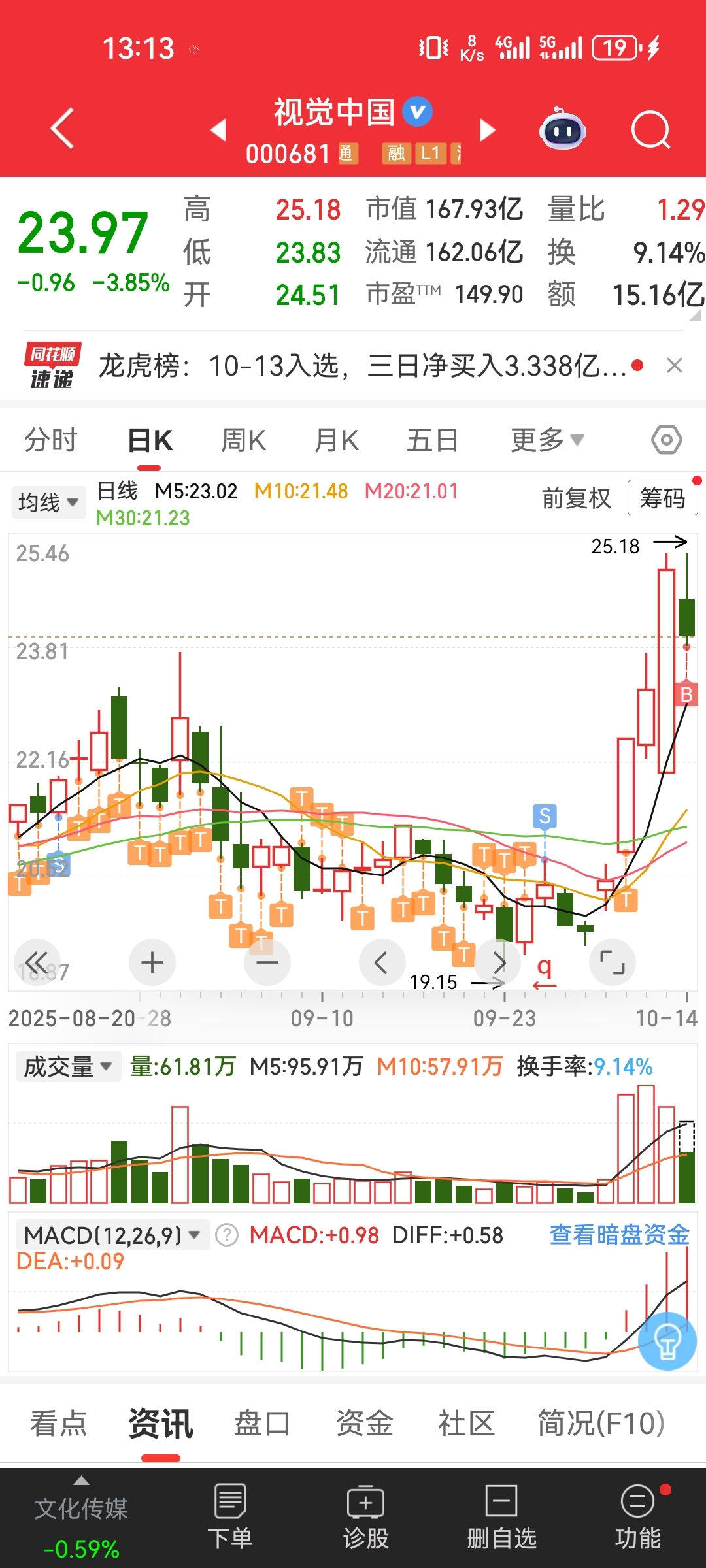Open the 均线 indicator dropdown

point(48,502)
